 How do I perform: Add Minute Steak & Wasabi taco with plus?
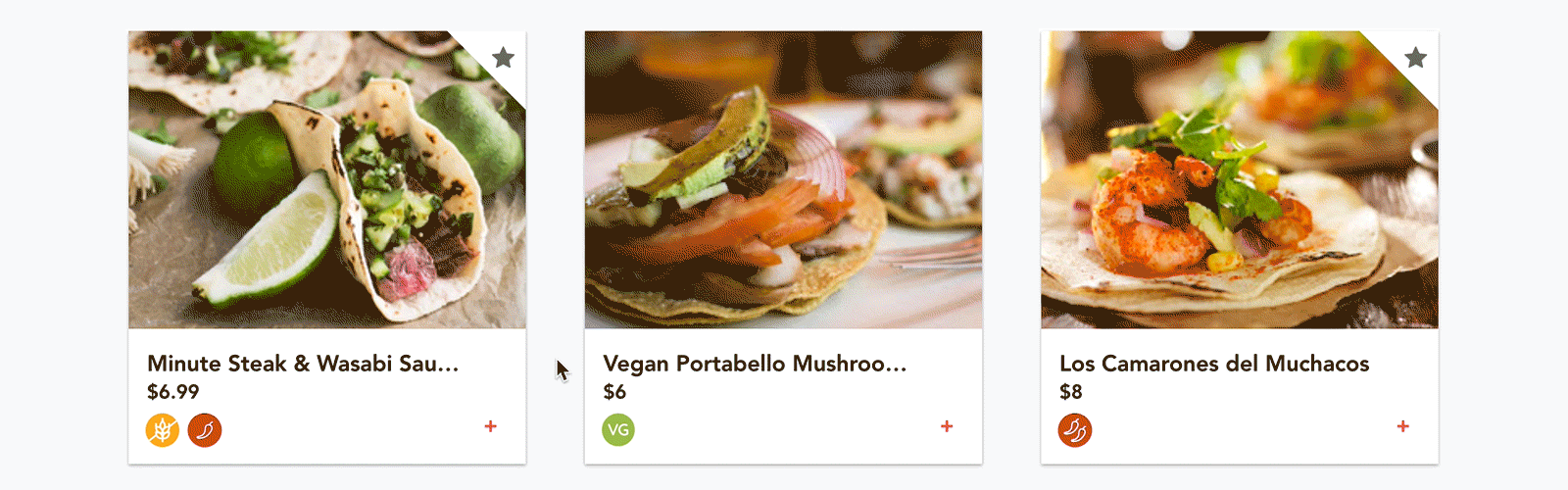(490, 426)
